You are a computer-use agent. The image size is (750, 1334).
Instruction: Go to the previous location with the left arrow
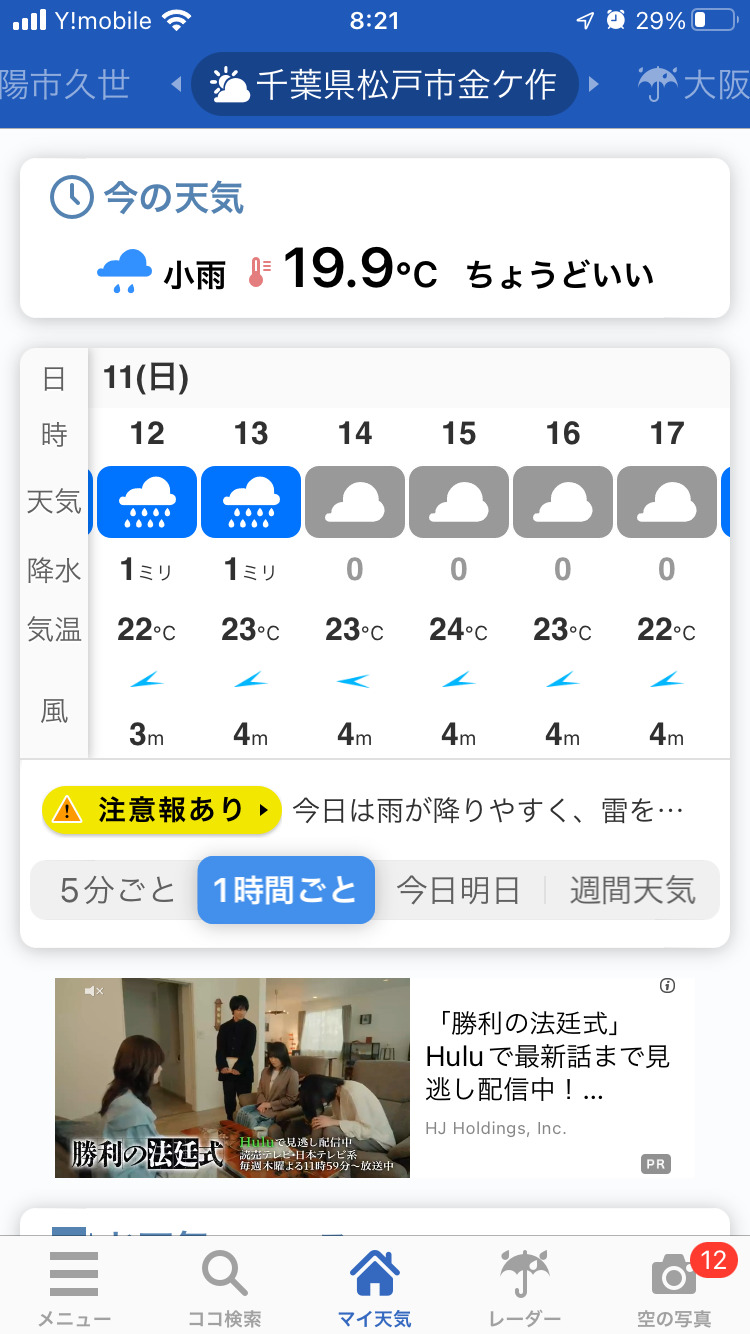(x=176, y=85)
